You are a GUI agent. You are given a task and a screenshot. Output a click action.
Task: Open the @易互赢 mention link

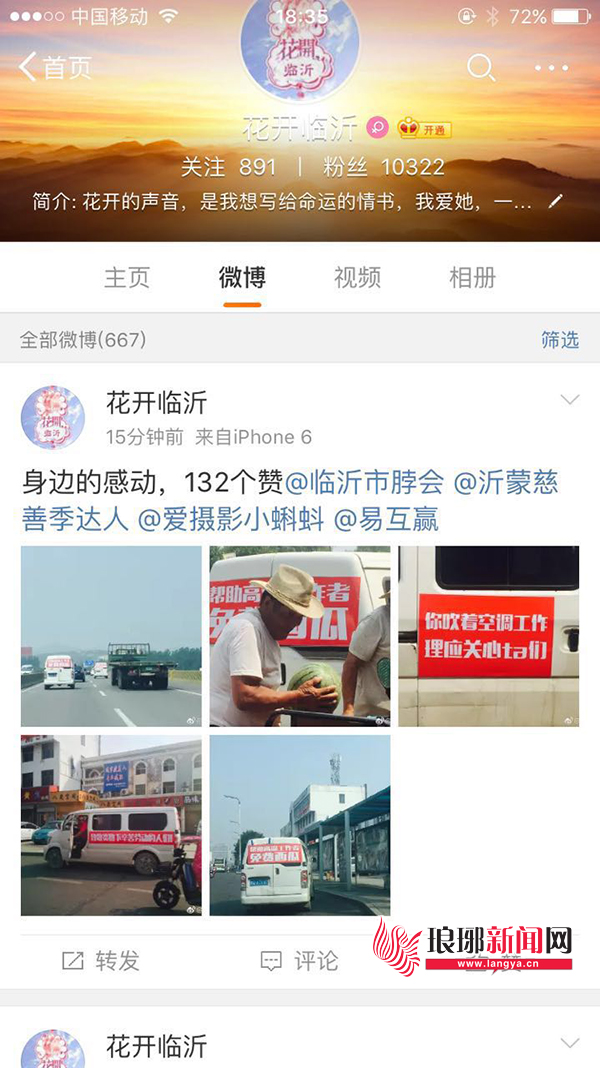(x=386, y=520)
